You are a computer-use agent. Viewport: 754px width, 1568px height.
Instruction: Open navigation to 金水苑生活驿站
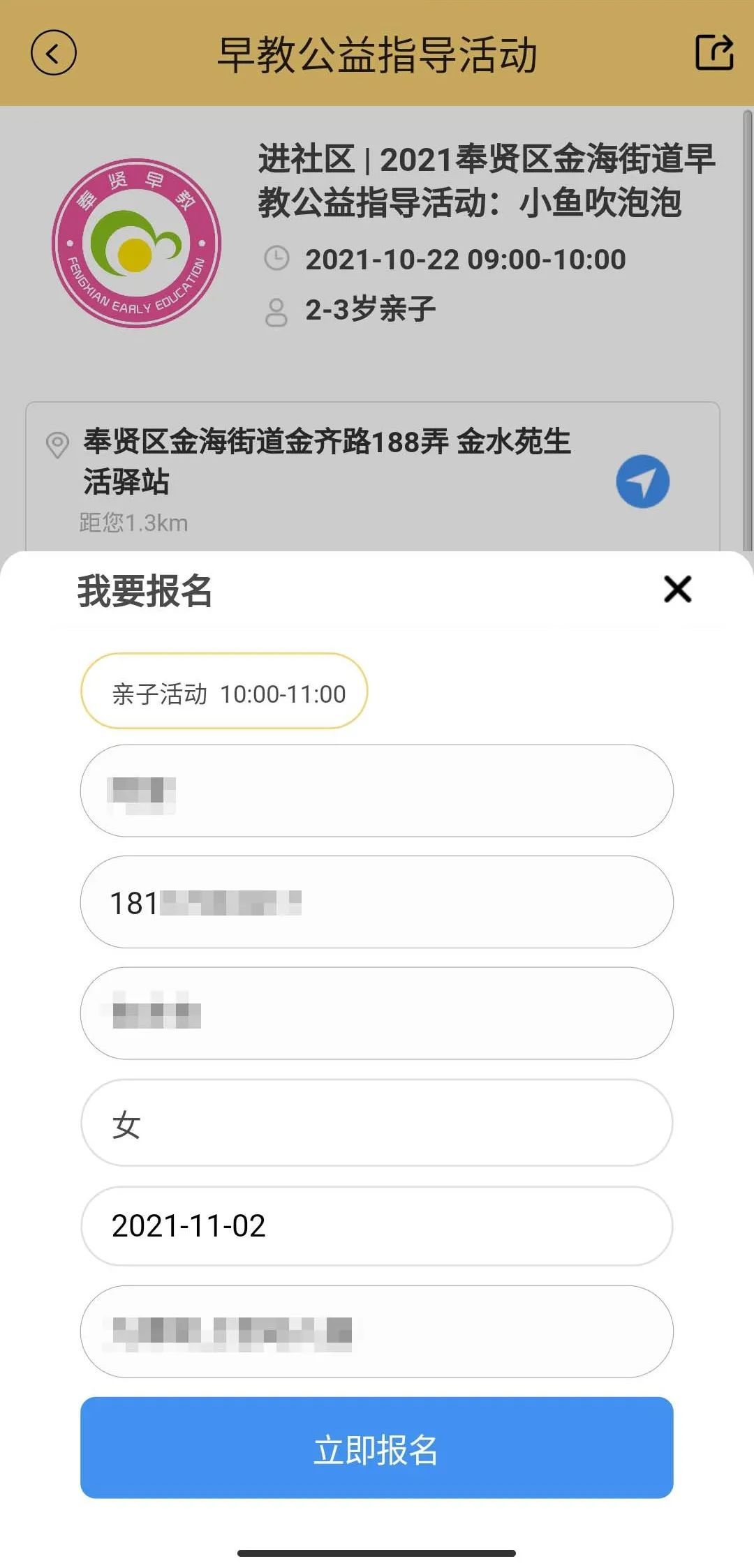pyautogui.click(x=642, y=481)
